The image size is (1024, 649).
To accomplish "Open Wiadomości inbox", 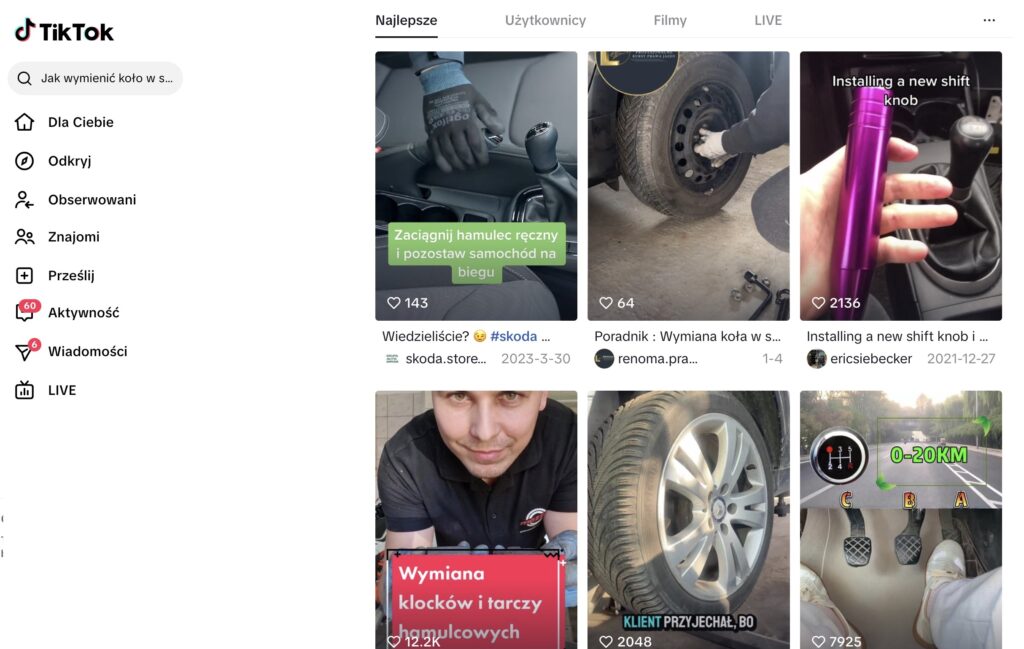I will 87,352.
